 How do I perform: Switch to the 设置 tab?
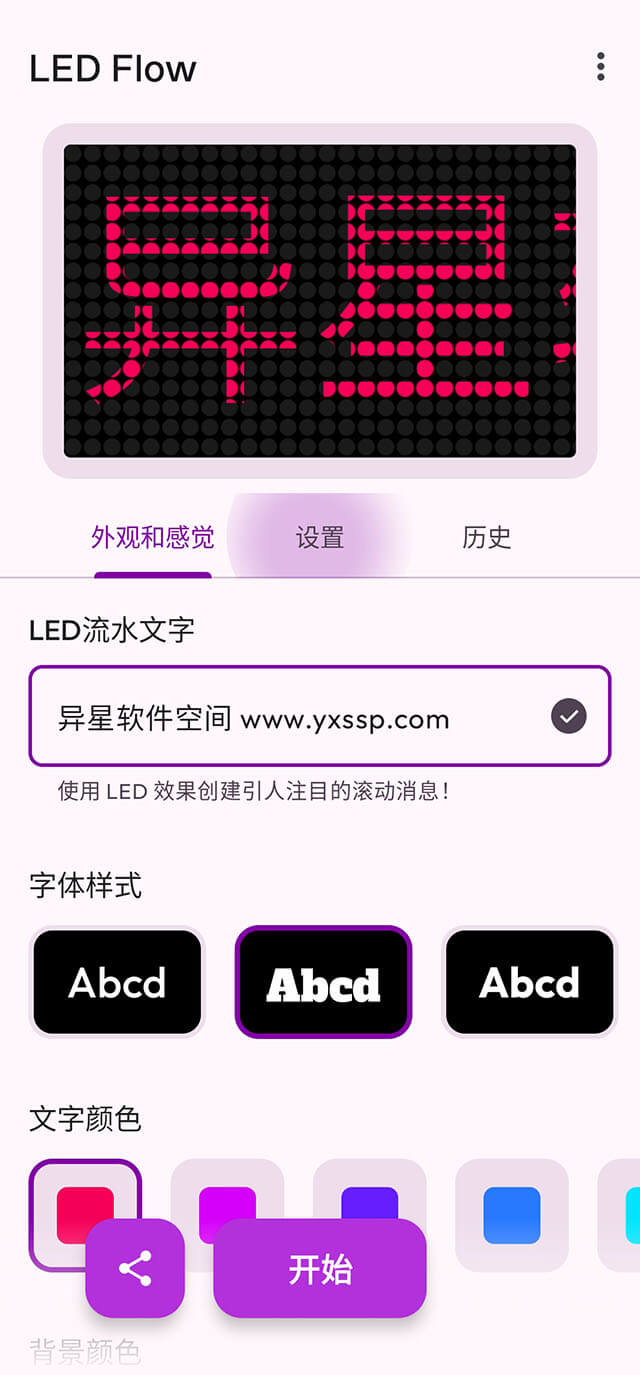pyautogui.click(x=320, y=538)
